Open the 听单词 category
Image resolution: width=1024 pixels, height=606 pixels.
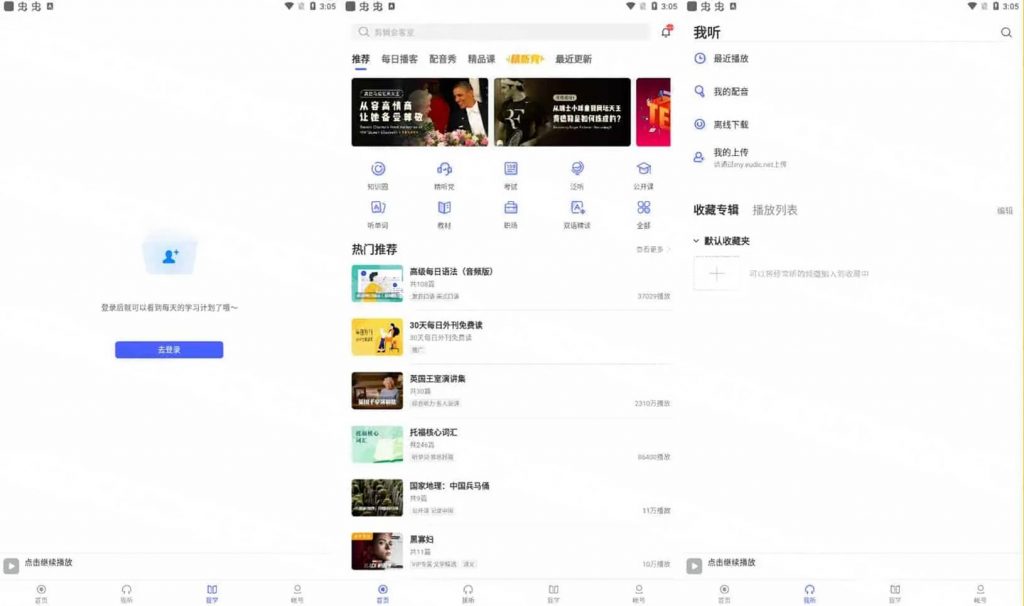click(x=378, y=214)
